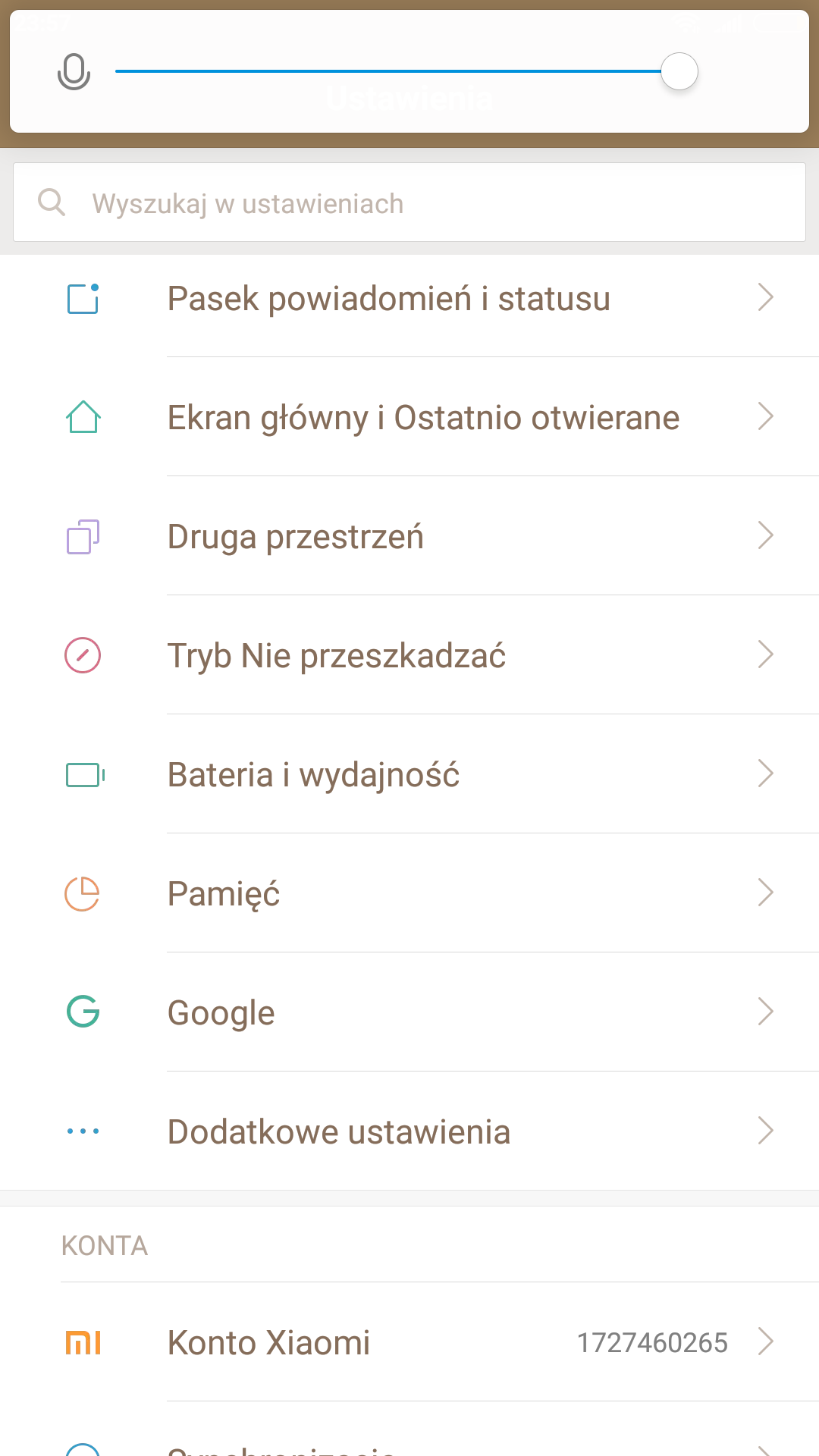Open the settings search field
The width and height of the screenshot is (819, 1456).
tap(409, 203)
